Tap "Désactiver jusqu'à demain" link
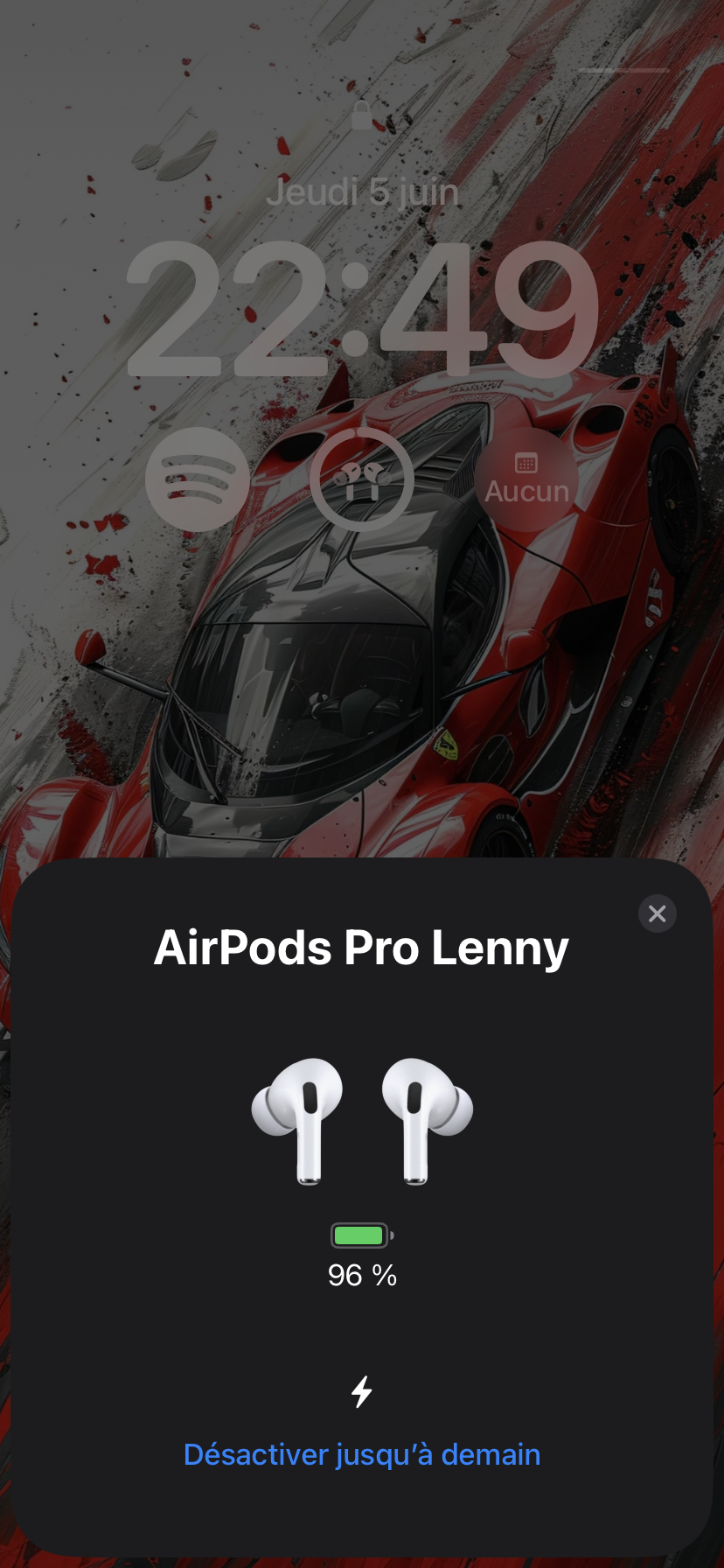 362,1454
